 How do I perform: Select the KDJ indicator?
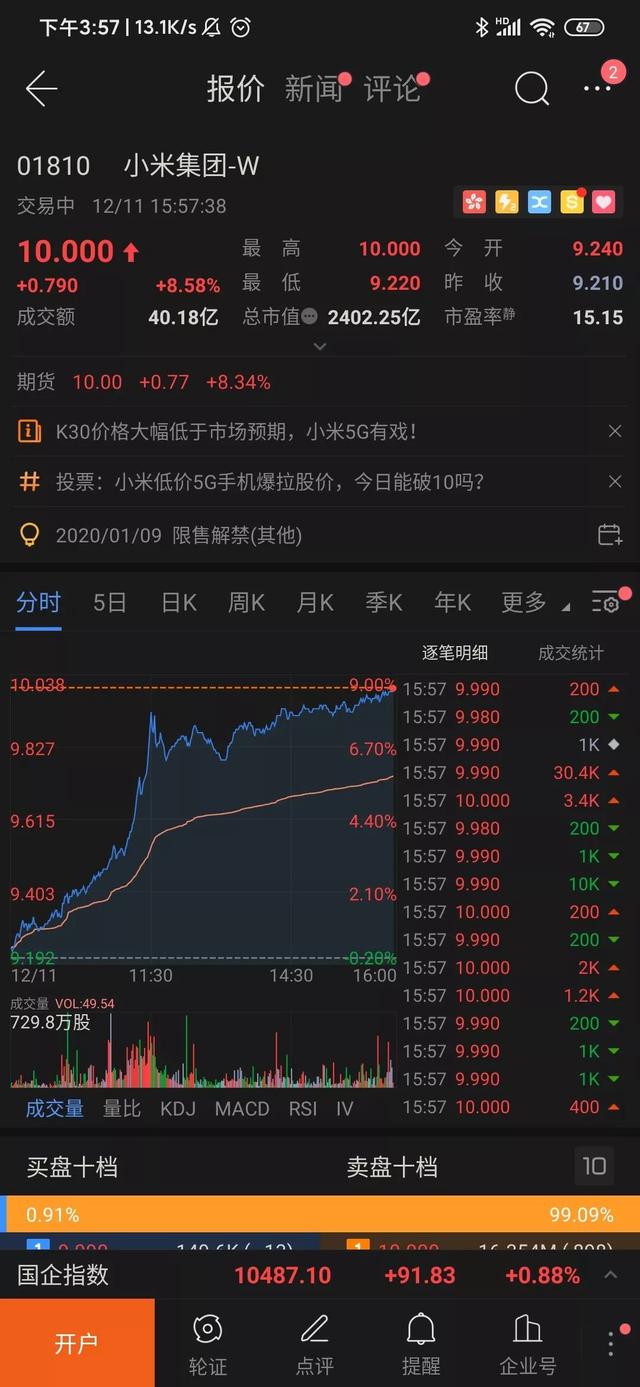click(178, 1109)
